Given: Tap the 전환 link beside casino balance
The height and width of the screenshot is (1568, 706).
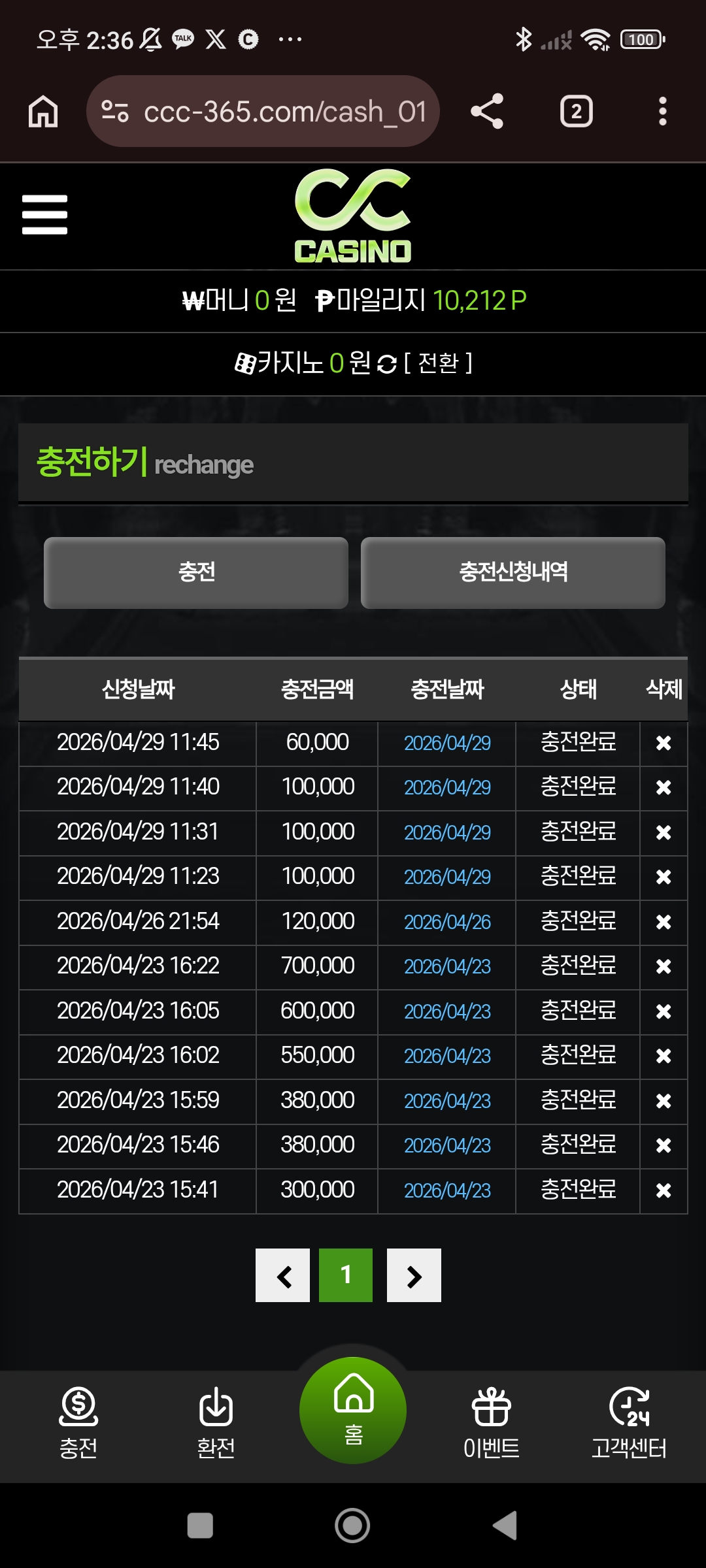Looking at the screenshot, I should 437,363.
